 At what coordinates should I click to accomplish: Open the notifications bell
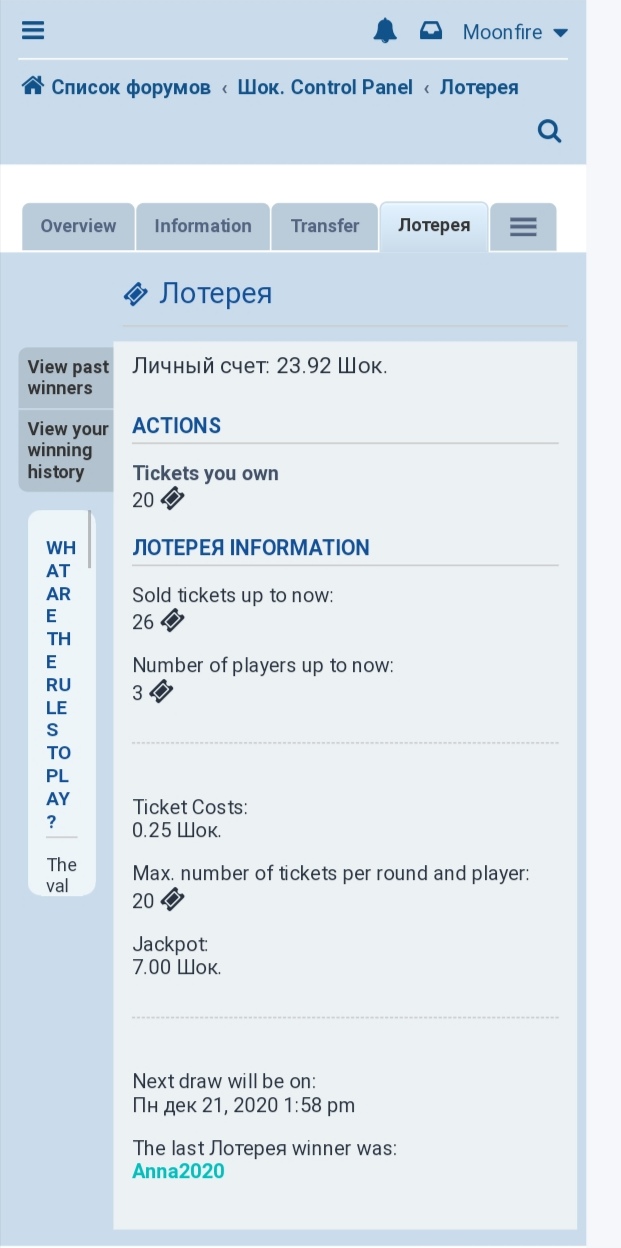click(384, 32)
